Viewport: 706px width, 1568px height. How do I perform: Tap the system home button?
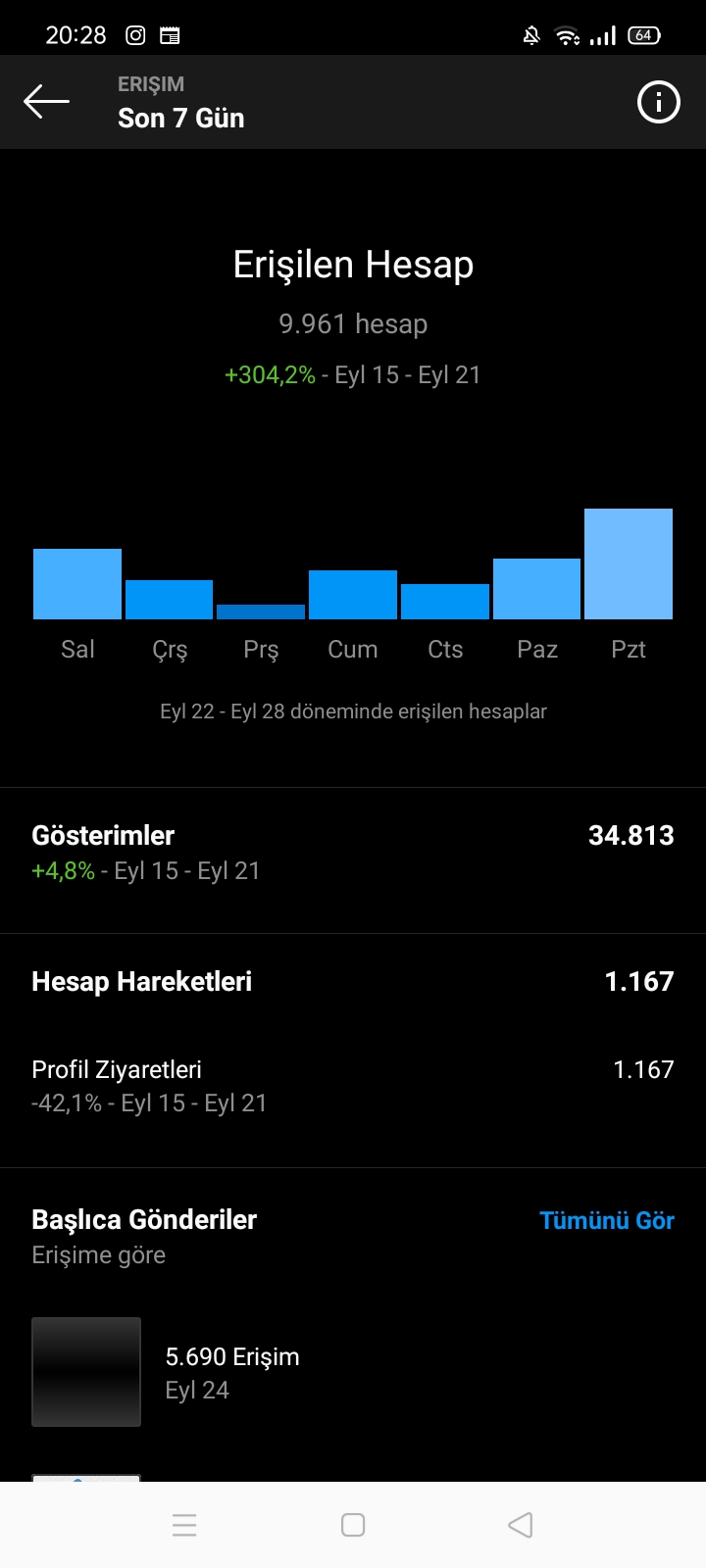pos(353,1525)
